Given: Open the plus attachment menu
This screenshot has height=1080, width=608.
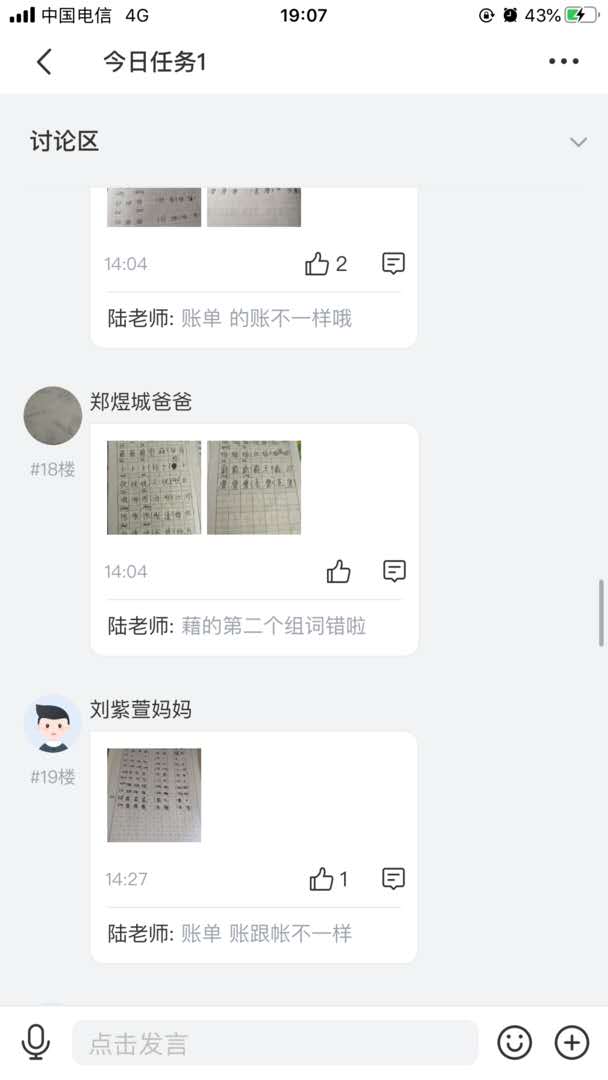Looking at the screenshot, I should click(x=572, y=1043).
